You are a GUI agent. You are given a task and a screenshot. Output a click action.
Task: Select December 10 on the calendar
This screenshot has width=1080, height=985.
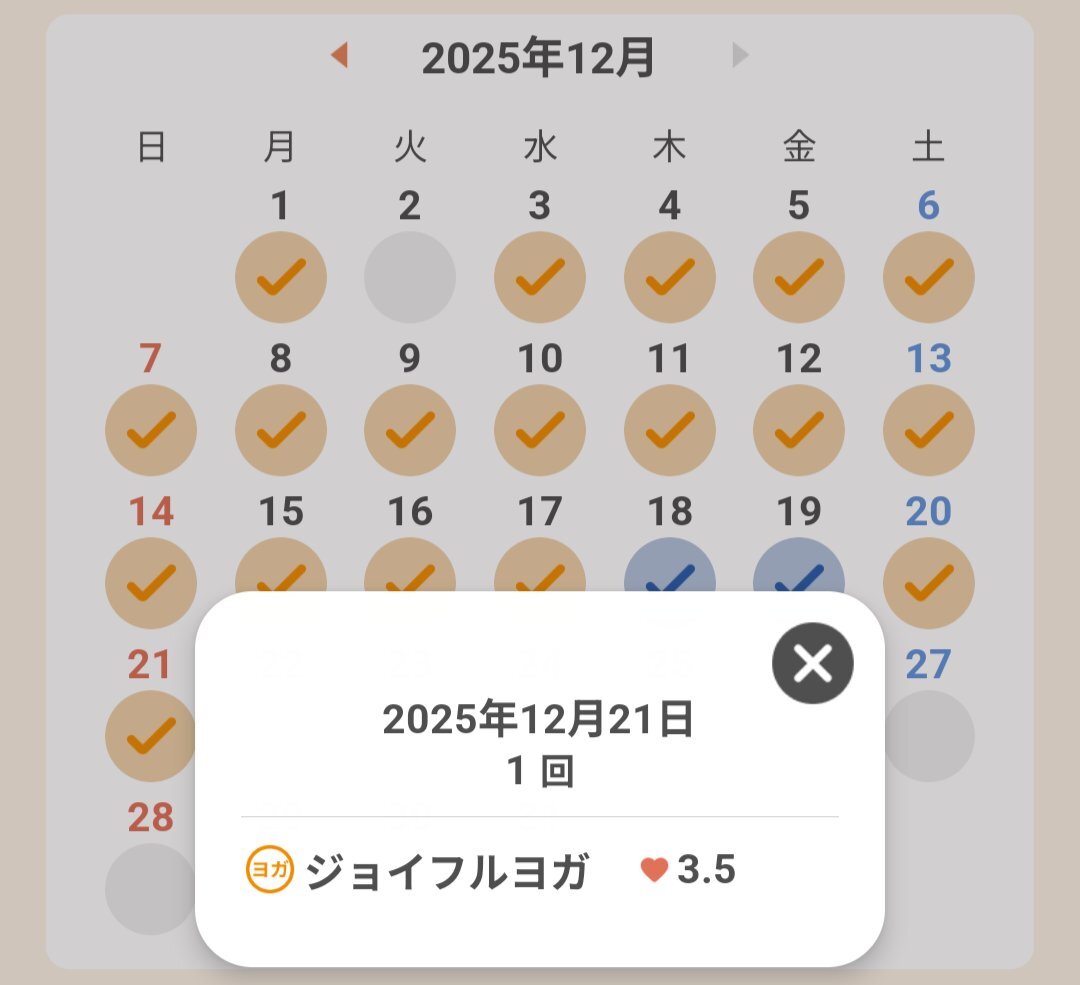[x=540, y=430]
